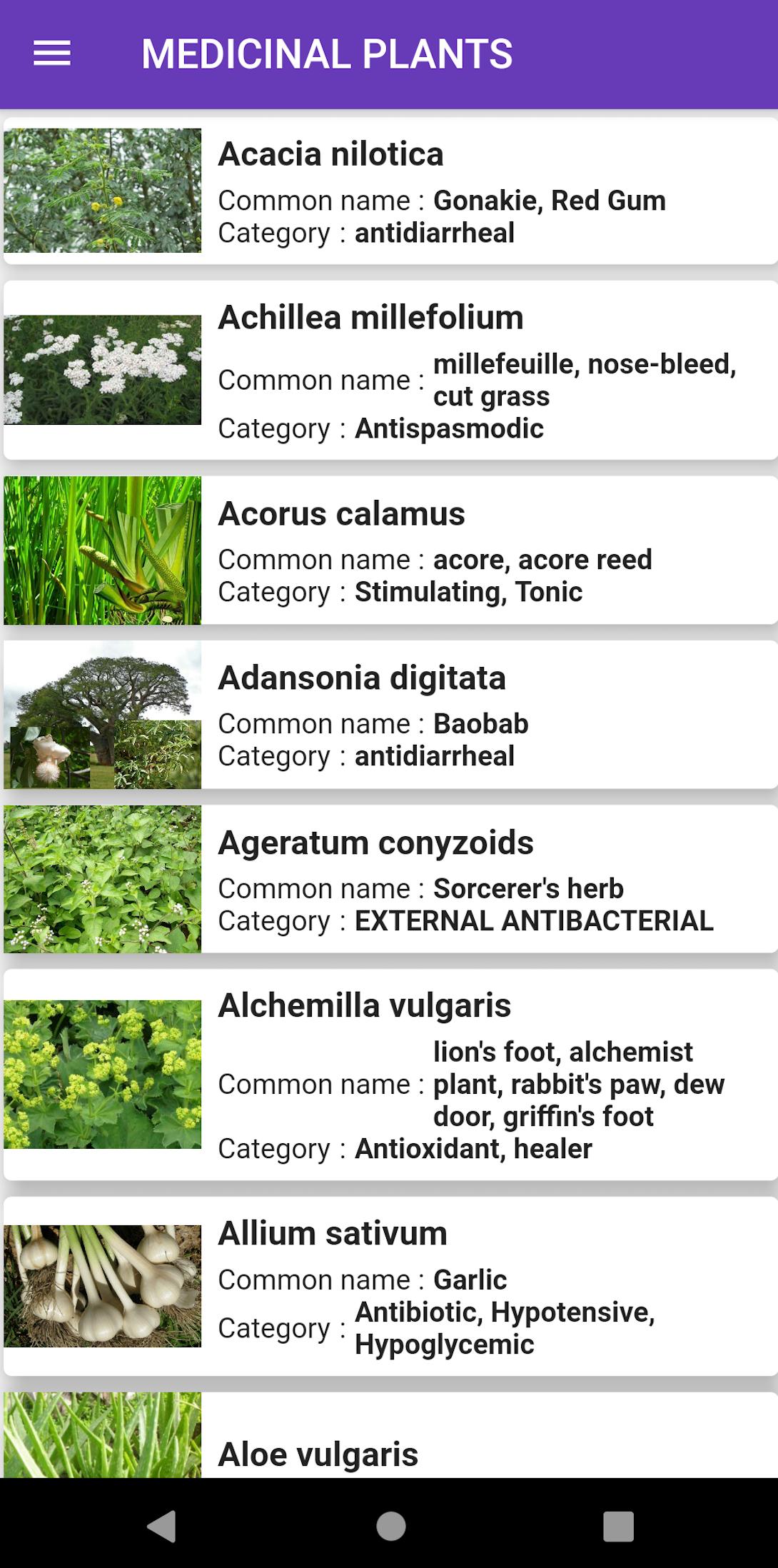Open the Acacia nilotica plant card
This screenshot has width=778, height=1568.
click(390, 191)
